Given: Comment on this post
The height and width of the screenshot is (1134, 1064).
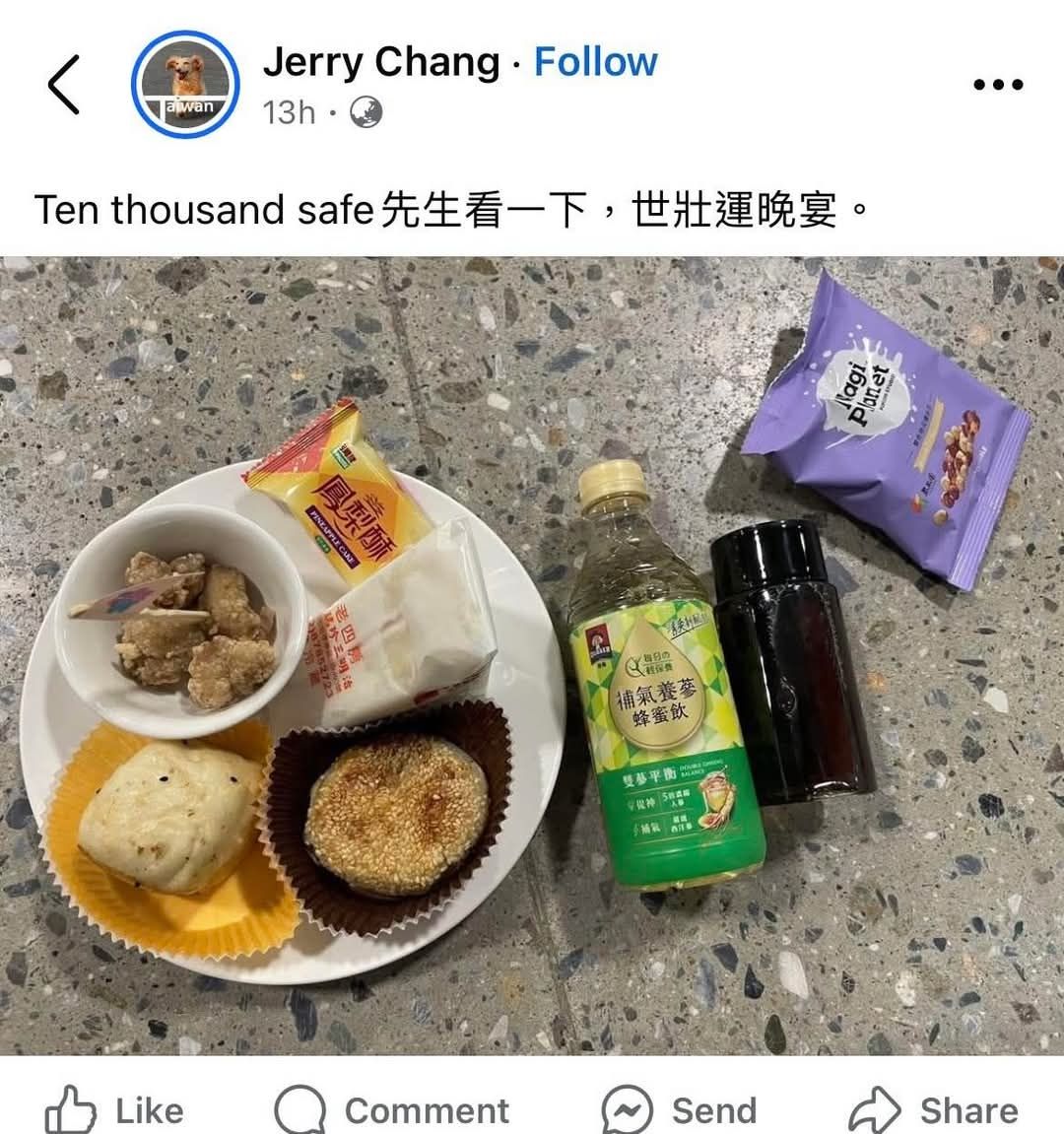Looking at the screenshot, I should tap(392, 1110).
